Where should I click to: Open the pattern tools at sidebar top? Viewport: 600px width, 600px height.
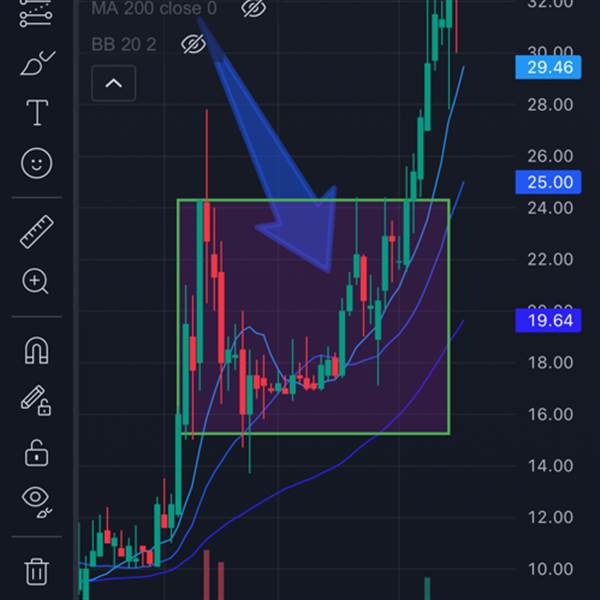[x=36, y=12]
